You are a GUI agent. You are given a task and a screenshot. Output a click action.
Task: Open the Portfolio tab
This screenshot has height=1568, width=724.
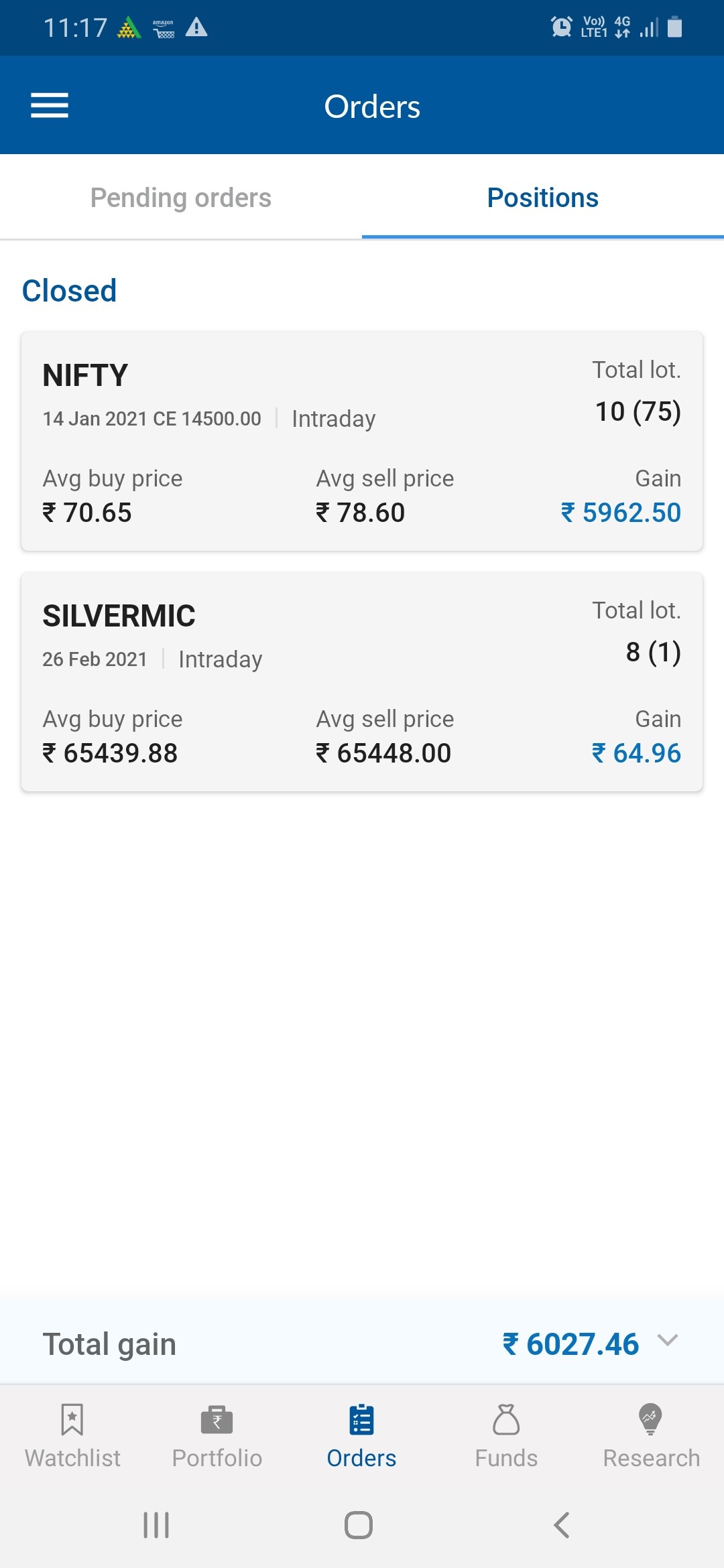coord(217,1436)
